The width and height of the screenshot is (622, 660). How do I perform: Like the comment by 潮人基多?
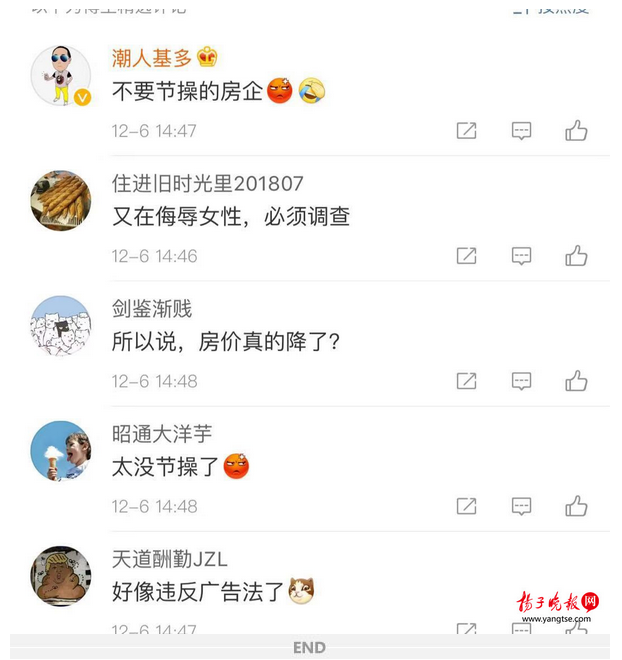pyautogui.click(x=576, y=130)
